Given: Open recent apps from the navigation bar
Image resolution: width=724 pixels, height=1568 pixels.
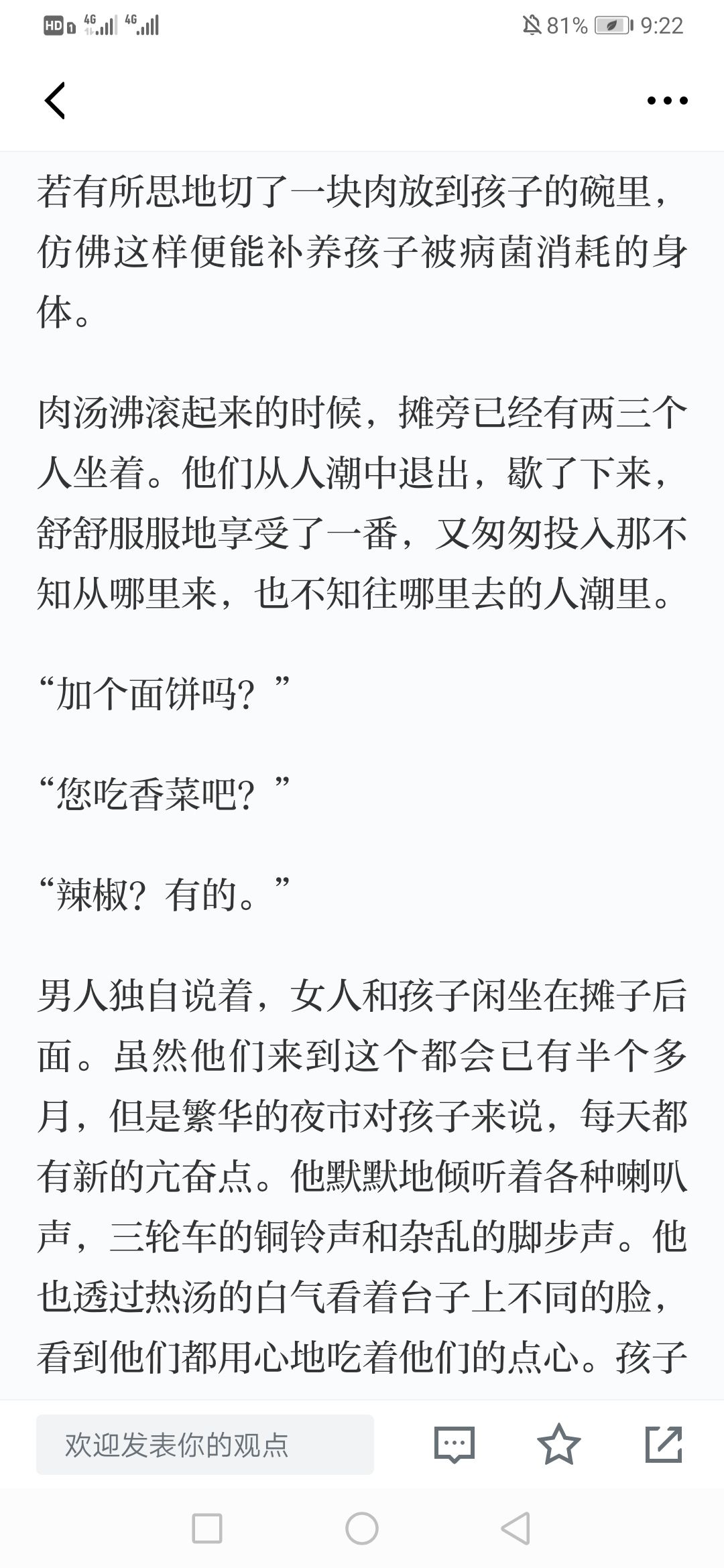Looking at the screenshot, I should [x=207, y=1528].
